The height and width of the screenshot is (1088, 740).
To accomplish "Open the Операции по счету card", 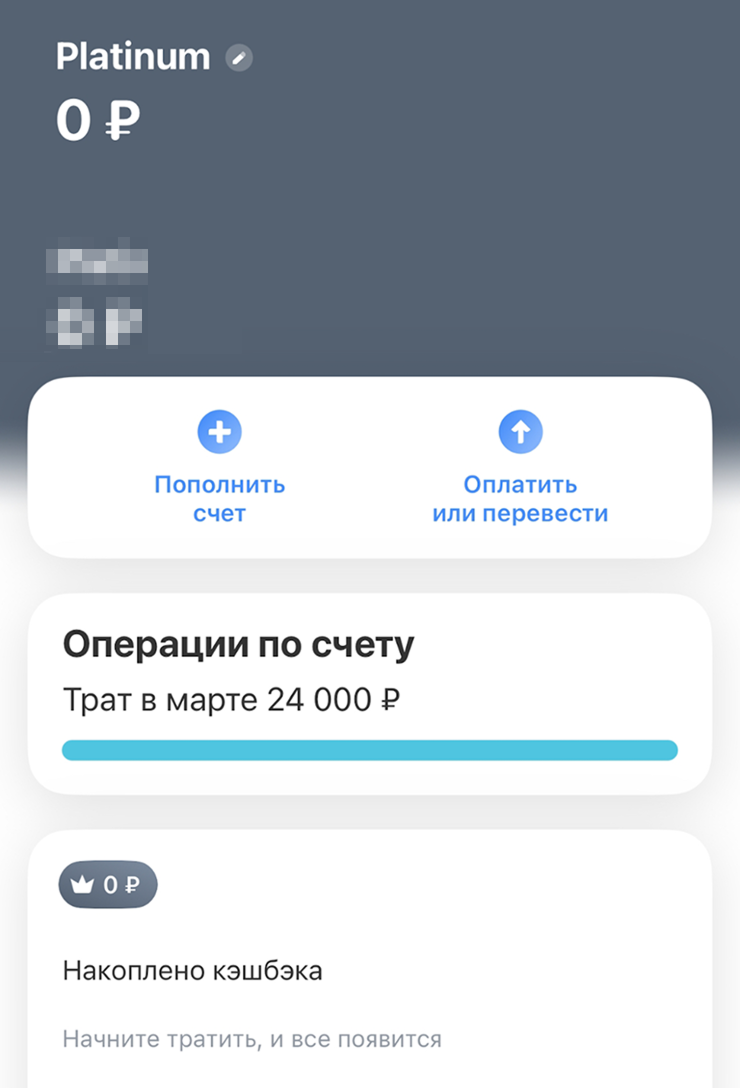I will (x=370, y=693).
